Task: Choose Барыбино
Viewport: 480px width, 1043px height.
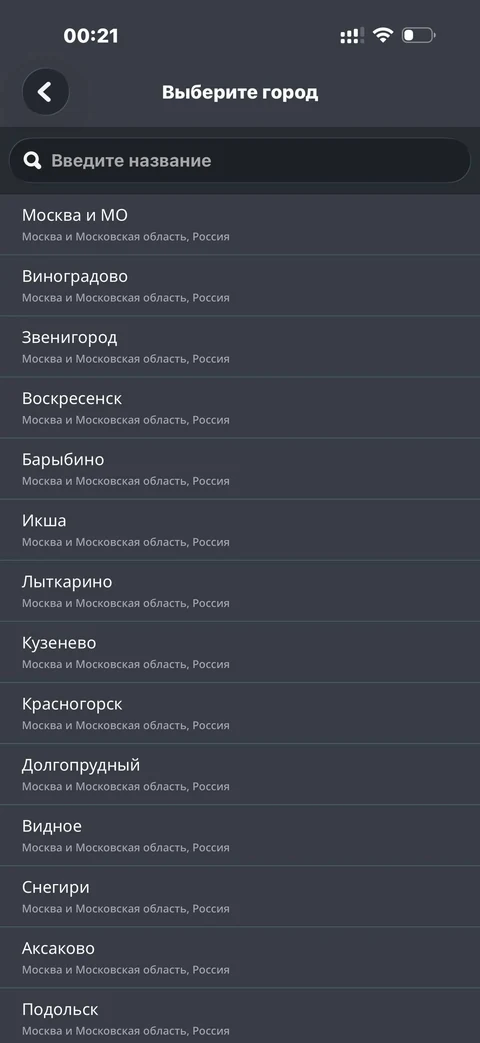Action: [240, 470]
